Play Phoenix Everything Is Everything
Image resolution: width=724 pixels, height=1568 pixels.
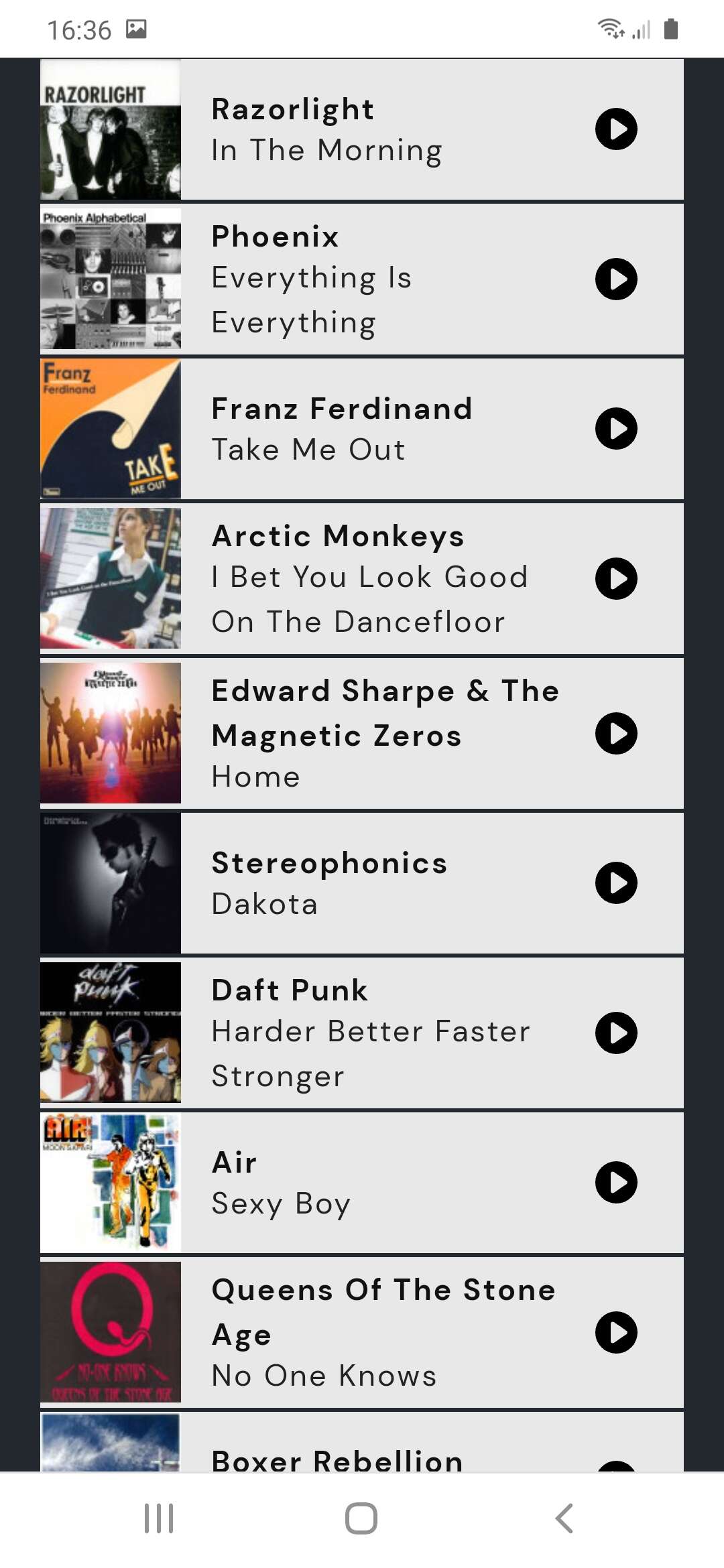tap(616, 279)
